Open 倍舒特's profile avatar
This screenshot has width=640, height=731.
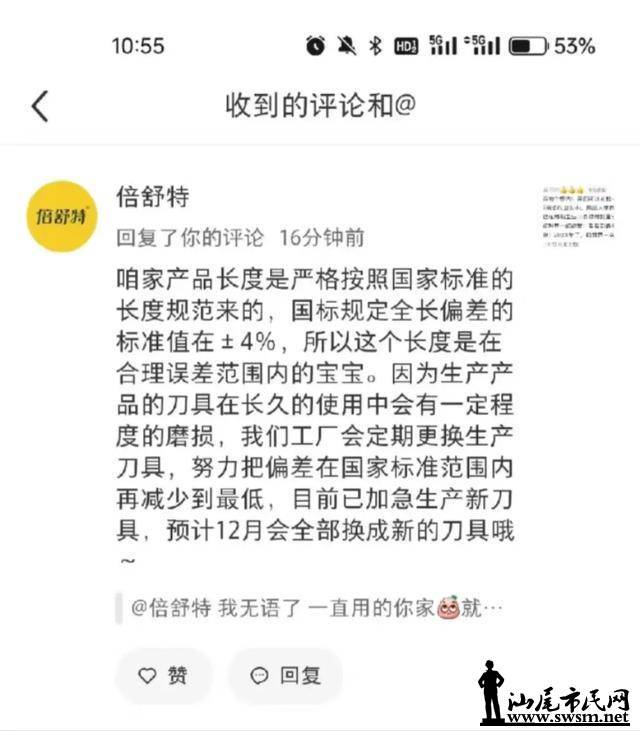(x=61, y=216)
